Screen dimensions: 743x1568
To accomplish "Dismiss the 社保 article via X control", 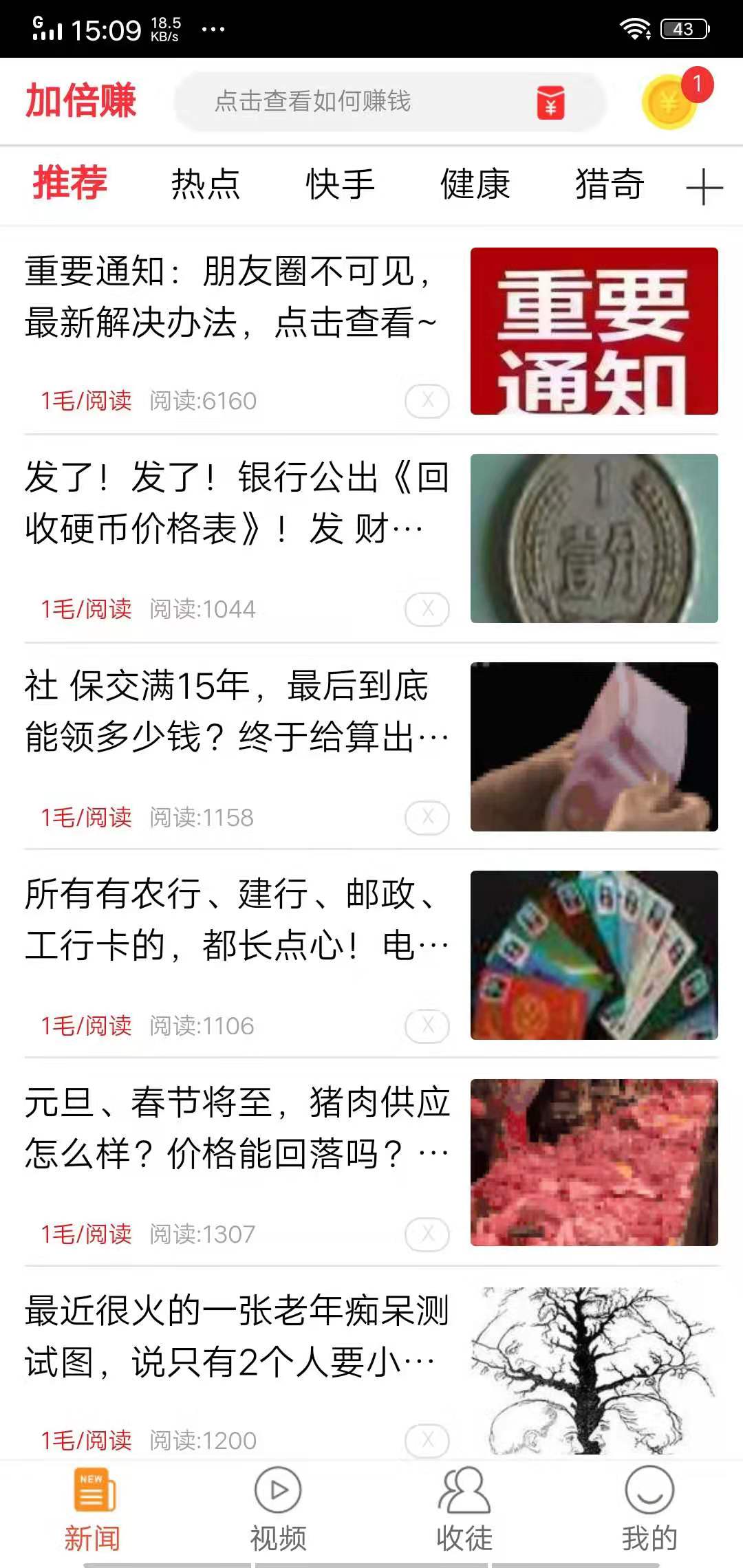I will click(x=427, y=817).
